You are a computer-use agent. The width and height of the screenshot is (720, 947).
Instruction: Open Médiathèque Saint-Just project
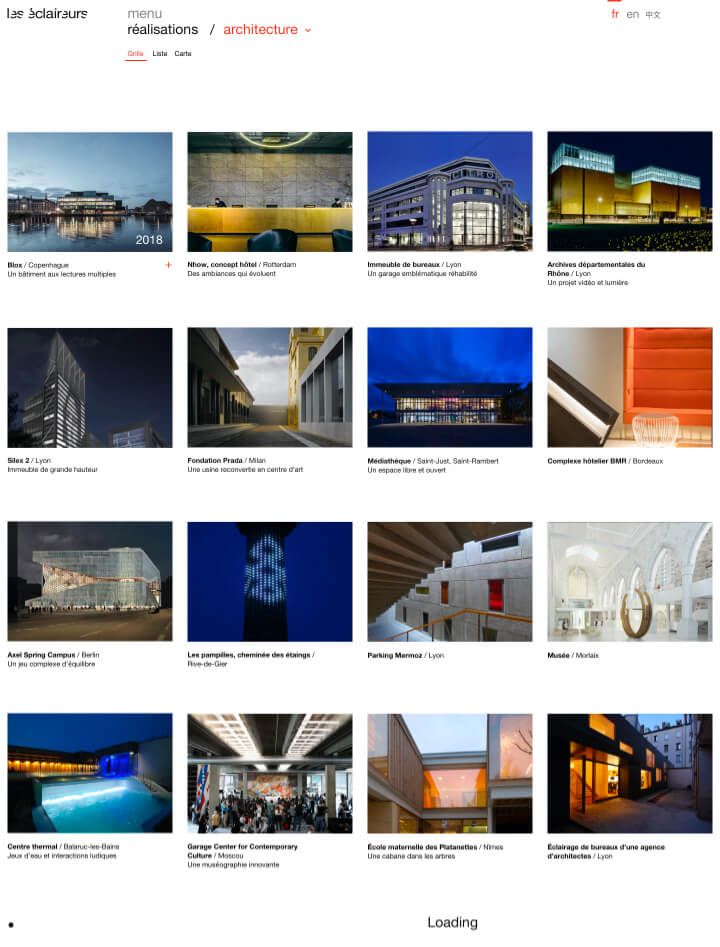450,388
